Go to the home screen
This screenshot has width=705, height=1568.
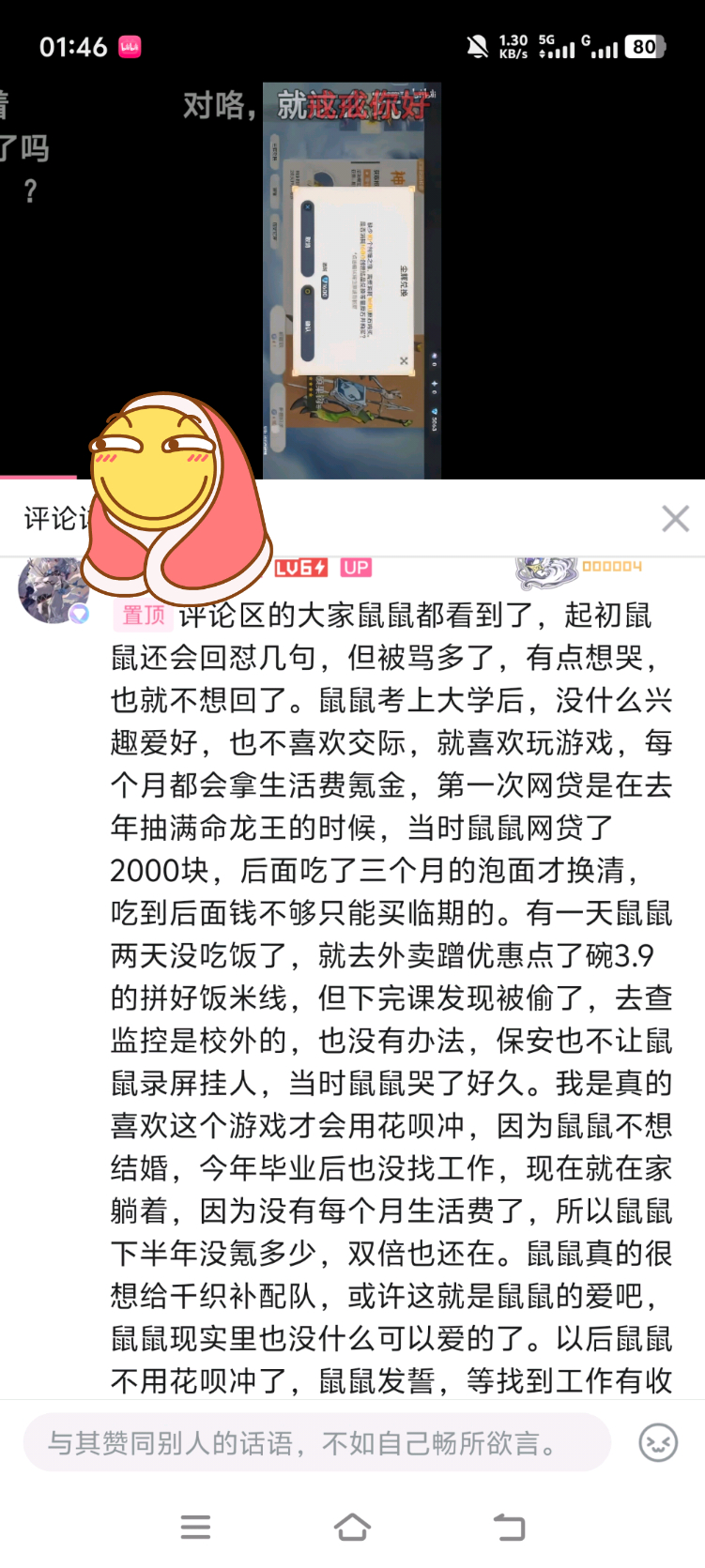[352, 1528]
